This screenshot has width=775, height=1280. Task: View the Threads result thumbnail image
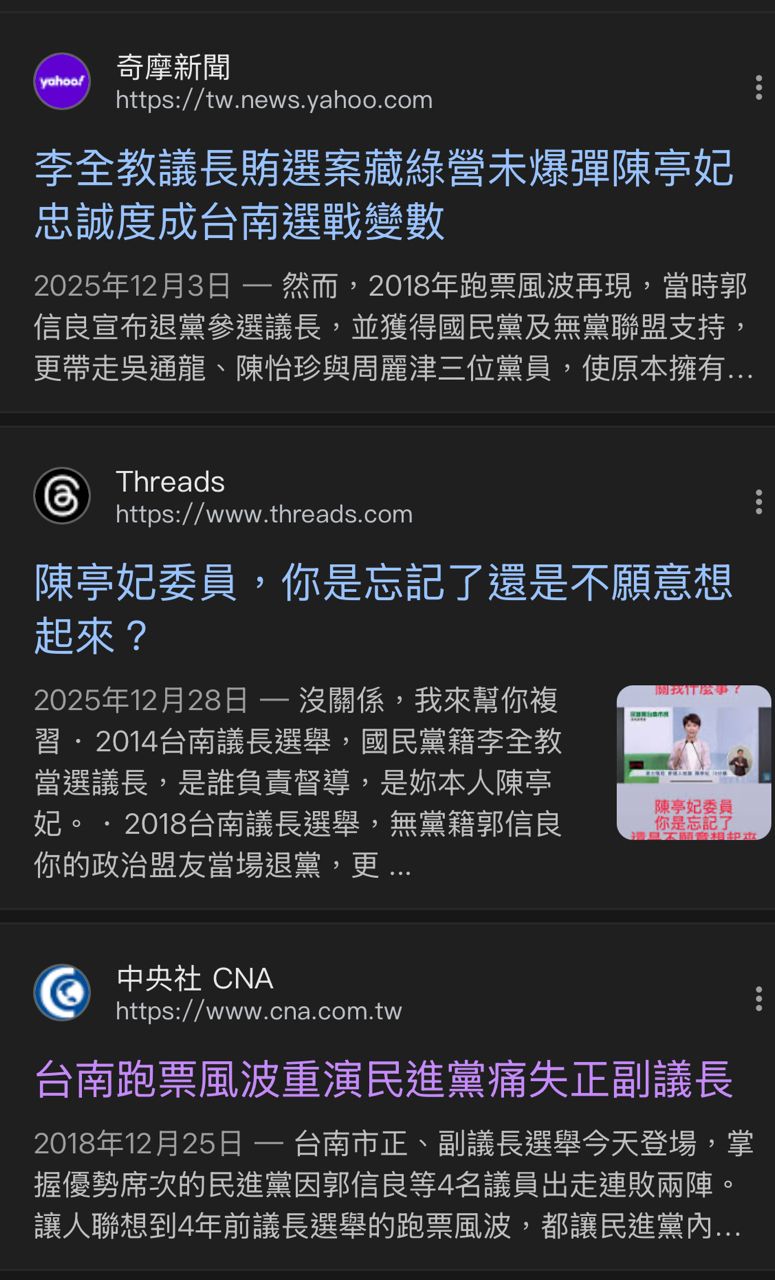693,762
